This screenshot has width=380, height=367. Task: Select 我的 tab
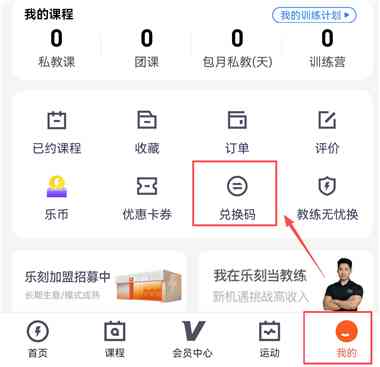(346, 339)
